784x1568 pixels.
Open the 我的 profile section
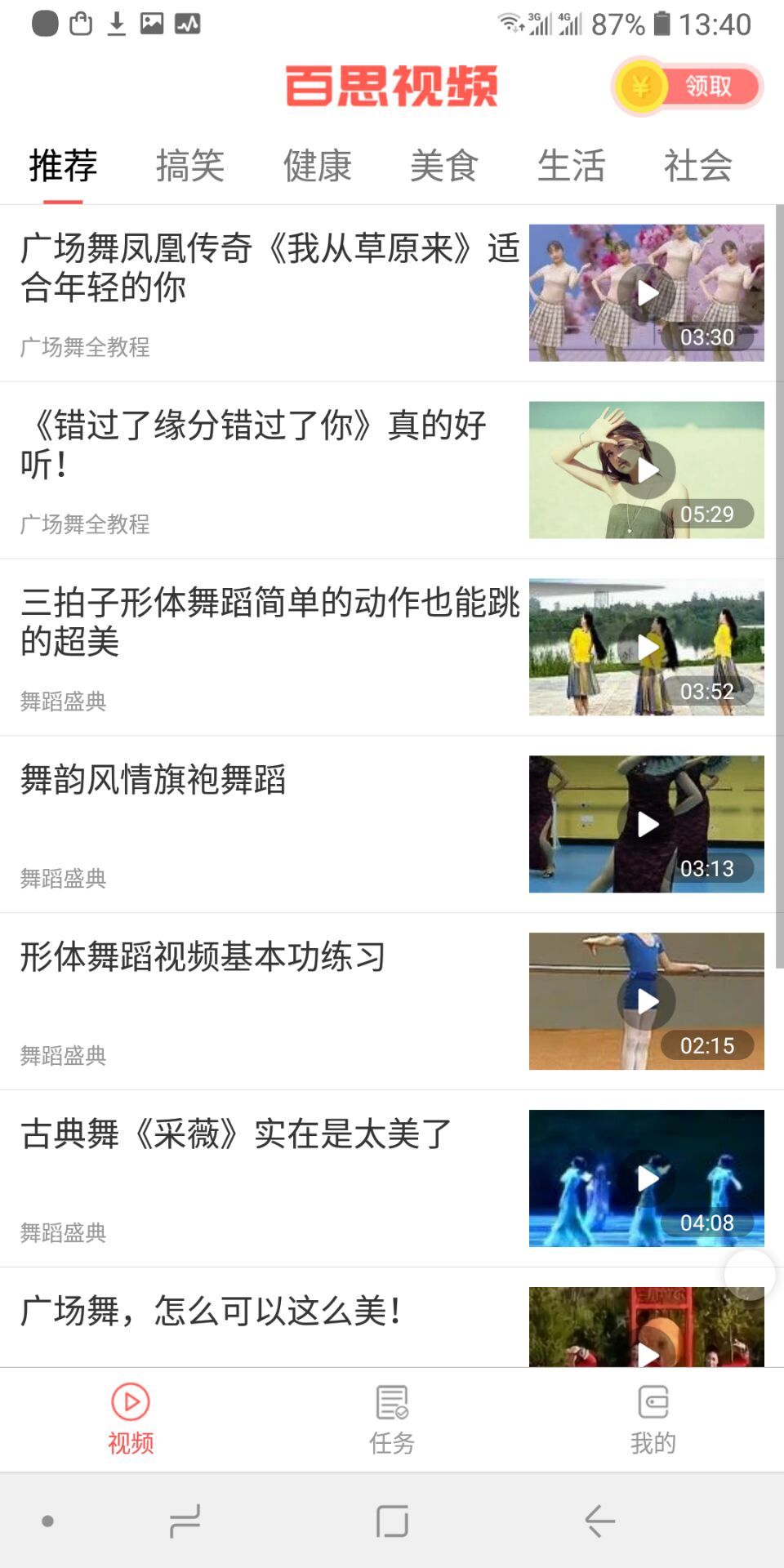coord(653,1419)
